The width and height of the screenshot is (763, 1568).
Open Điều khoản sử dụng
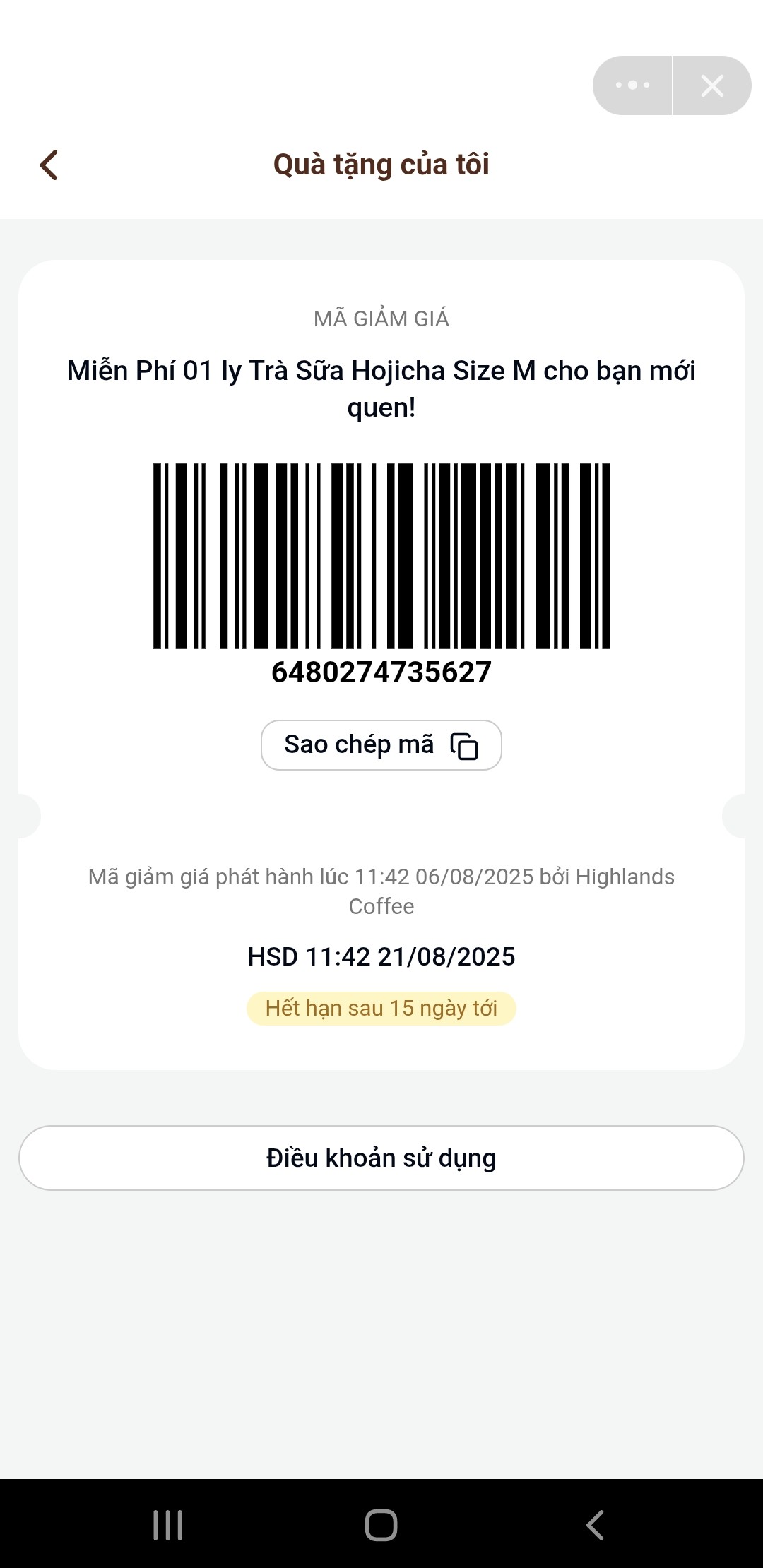(x=381, y=1158)
